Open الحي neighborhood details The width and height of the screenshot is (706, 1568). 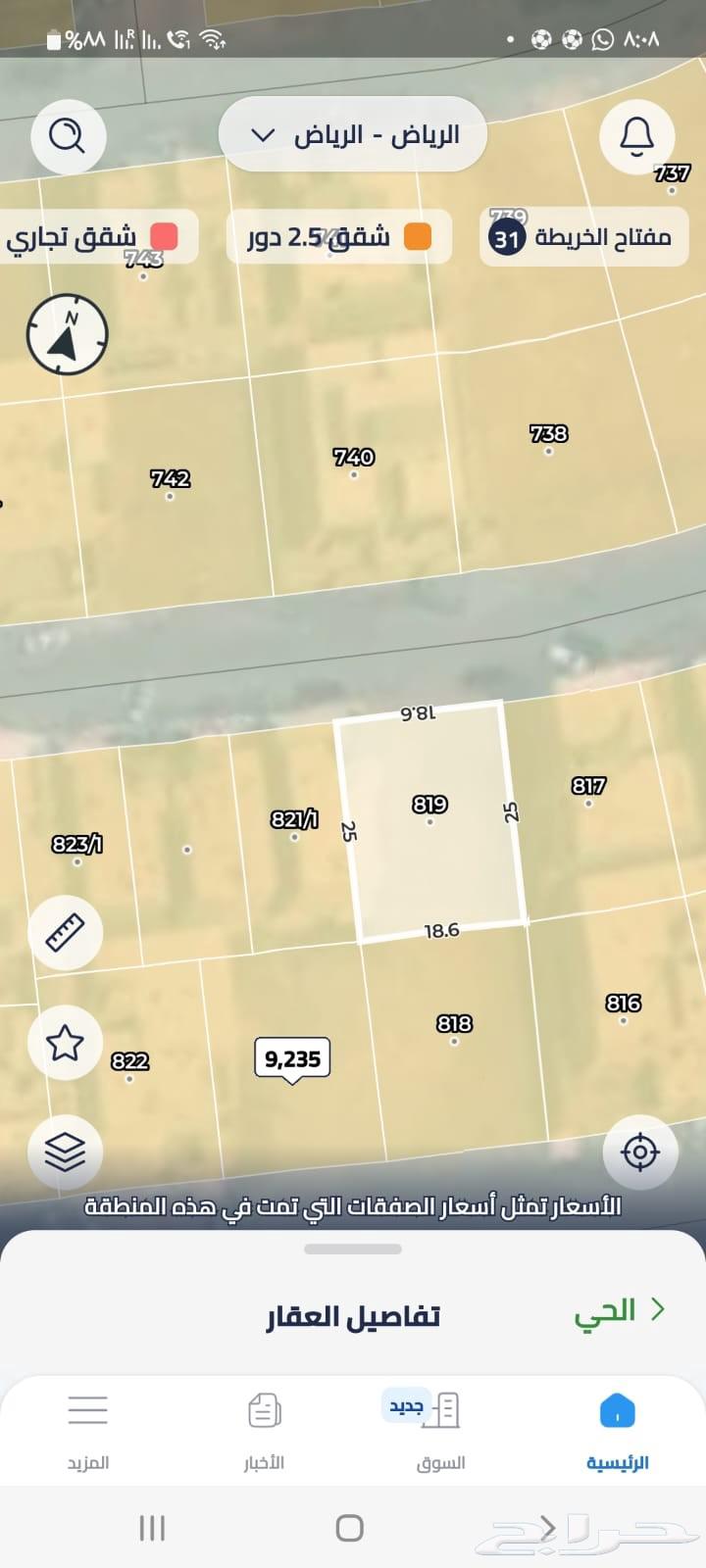pos(620,1311)
